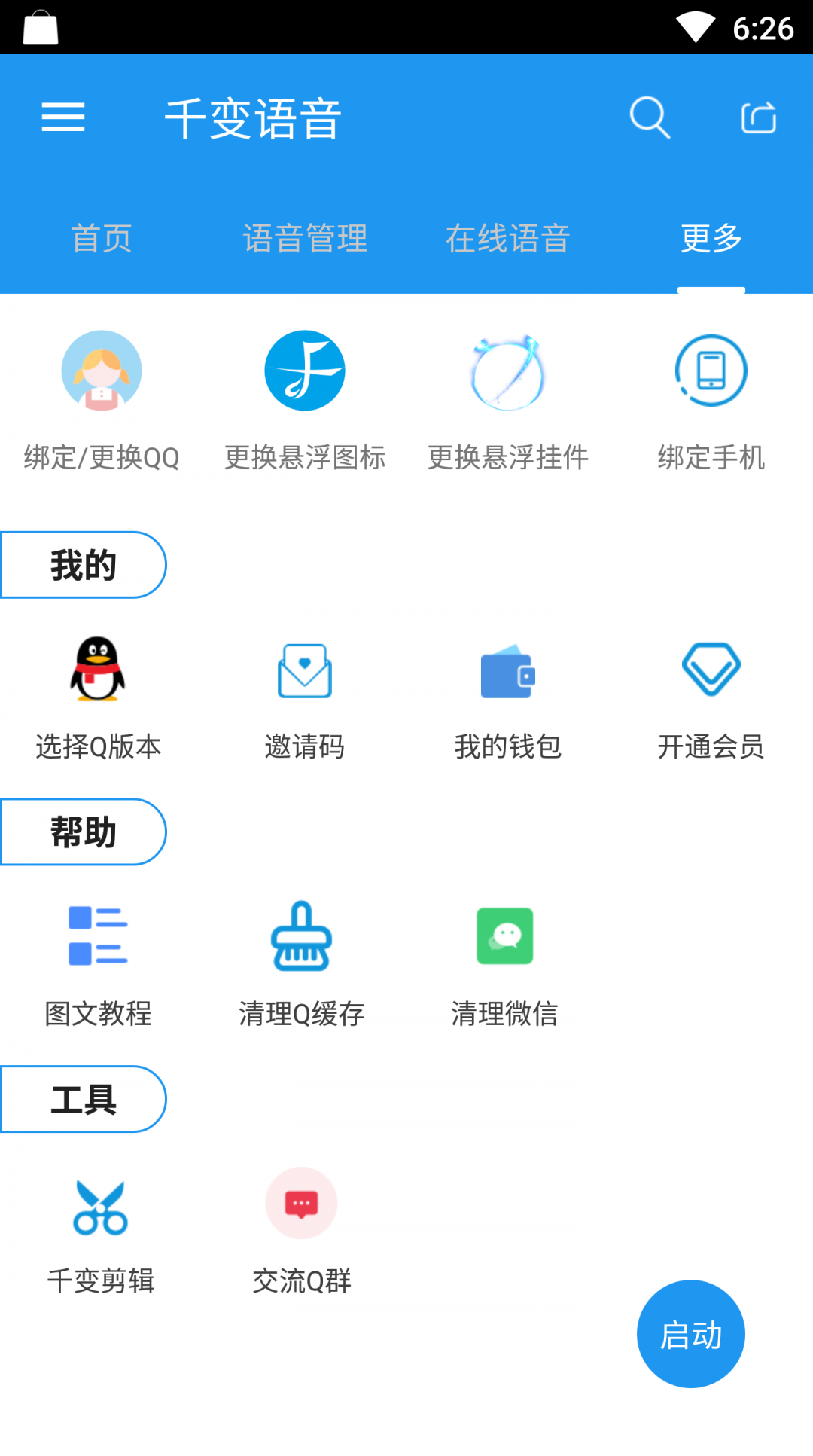Tap the 我的 section label

81,563
